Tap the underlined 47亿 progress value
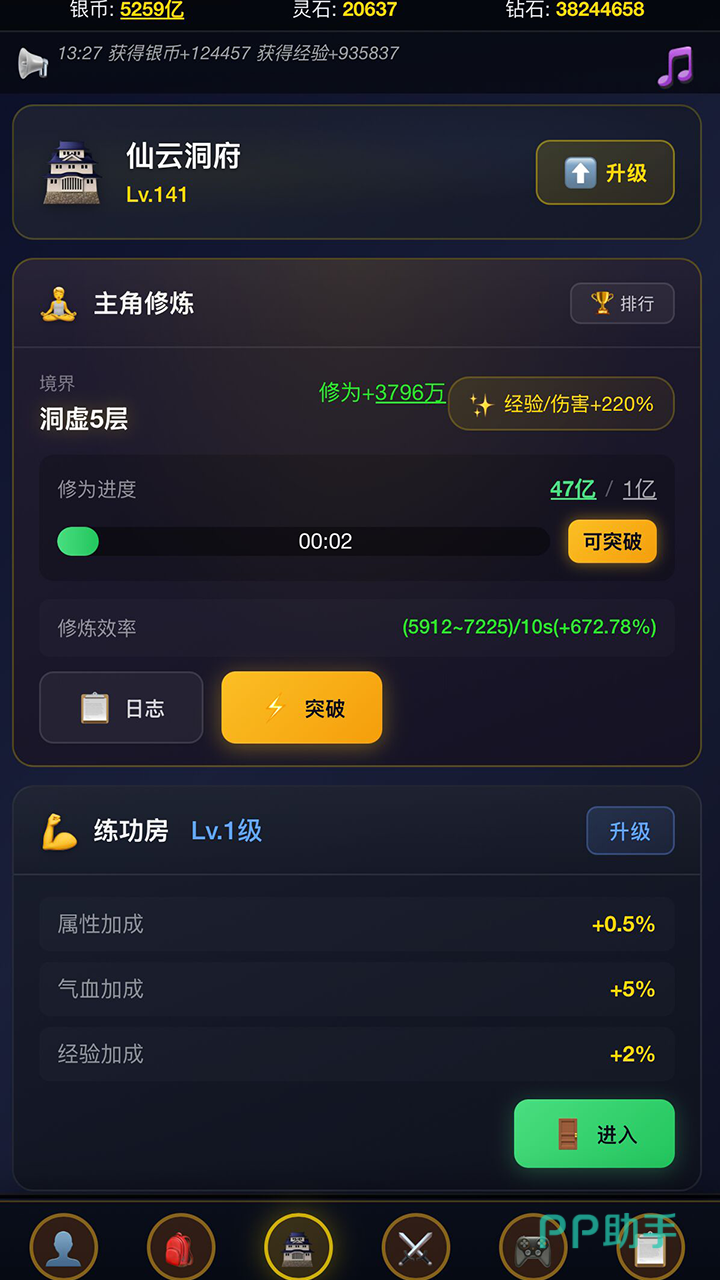Image resolution: width=720 pixels, height=1280 pixels. pyautogui.click(x=573, y=489)
